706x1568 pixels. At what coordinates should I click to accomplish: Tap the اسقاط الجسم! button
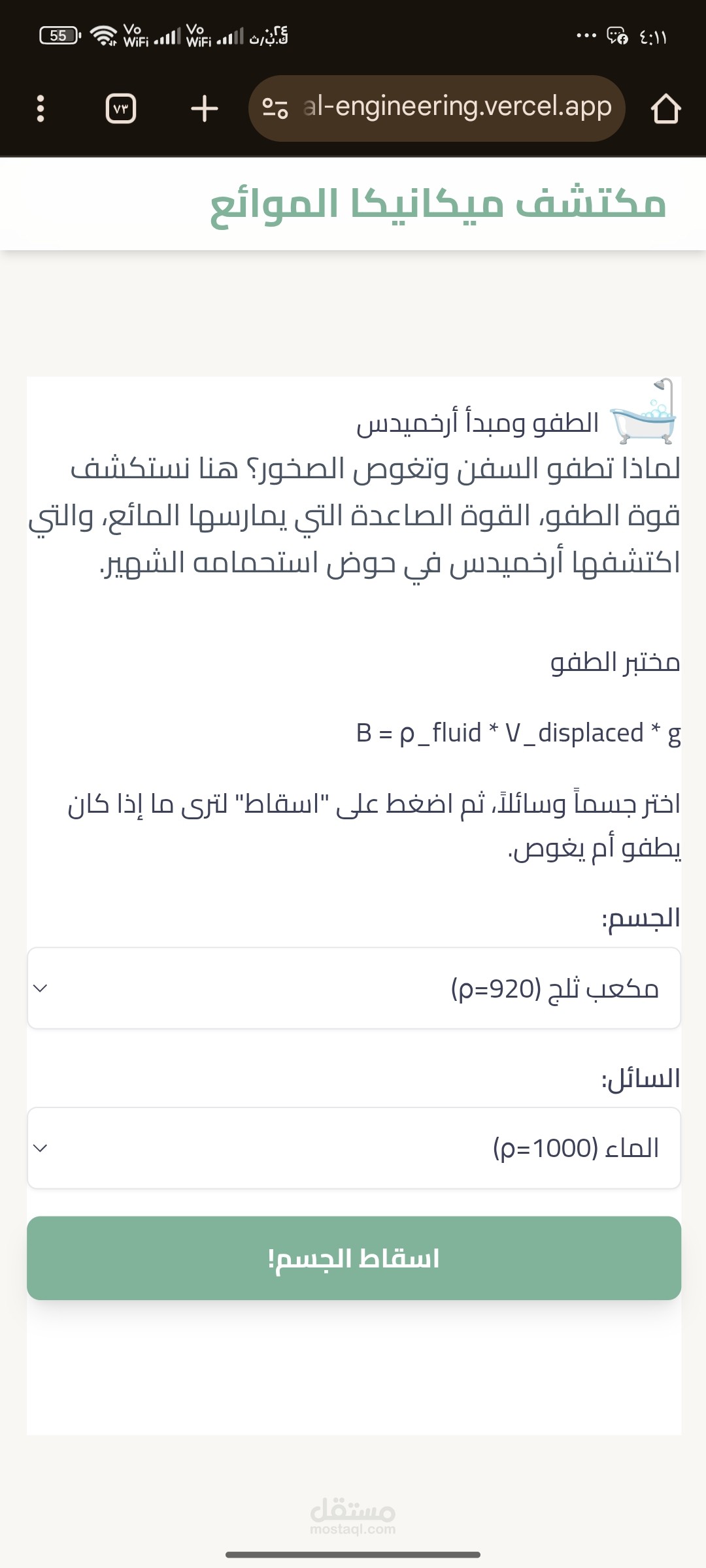[x=354, y=1258]
